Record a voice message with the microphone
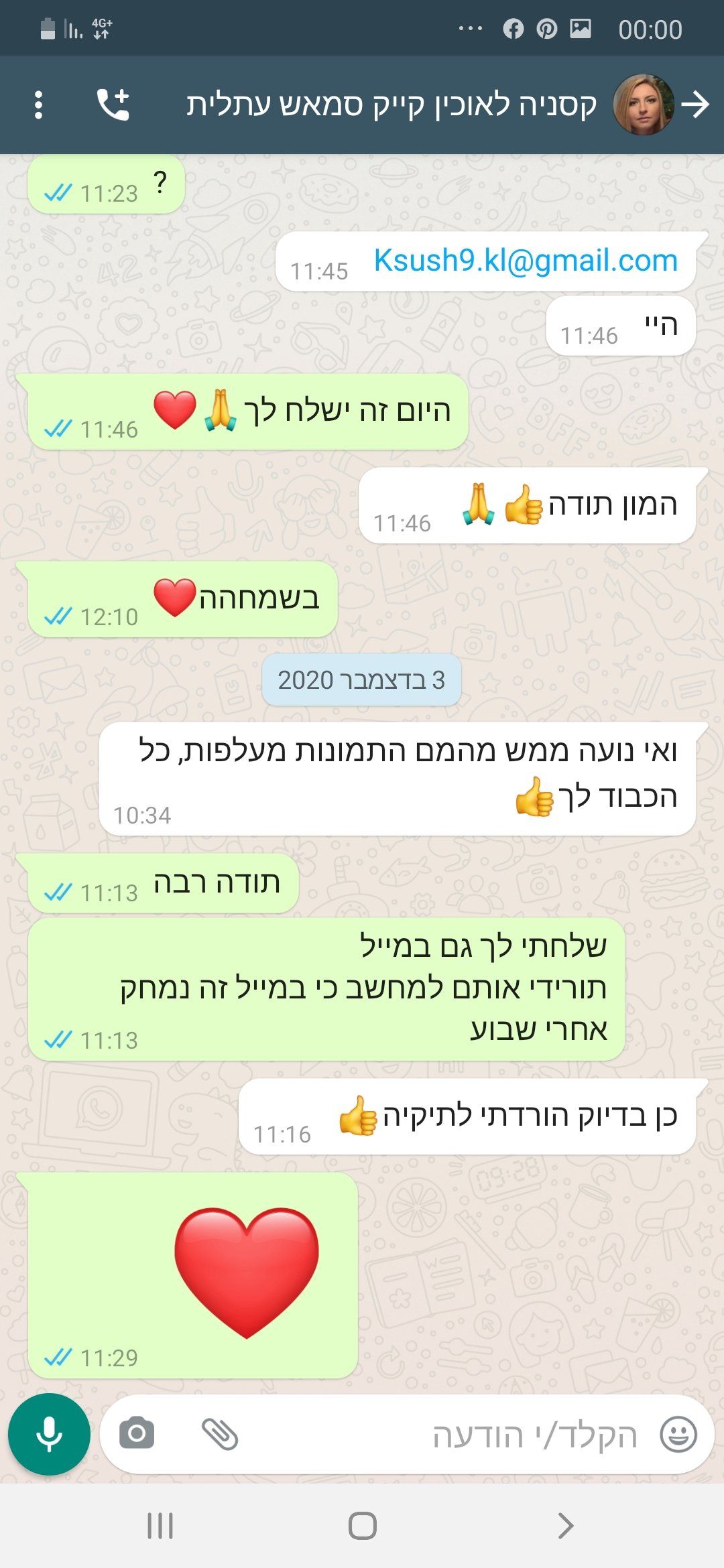This screenshot has width=724, height=1568. pos(49,1434)
